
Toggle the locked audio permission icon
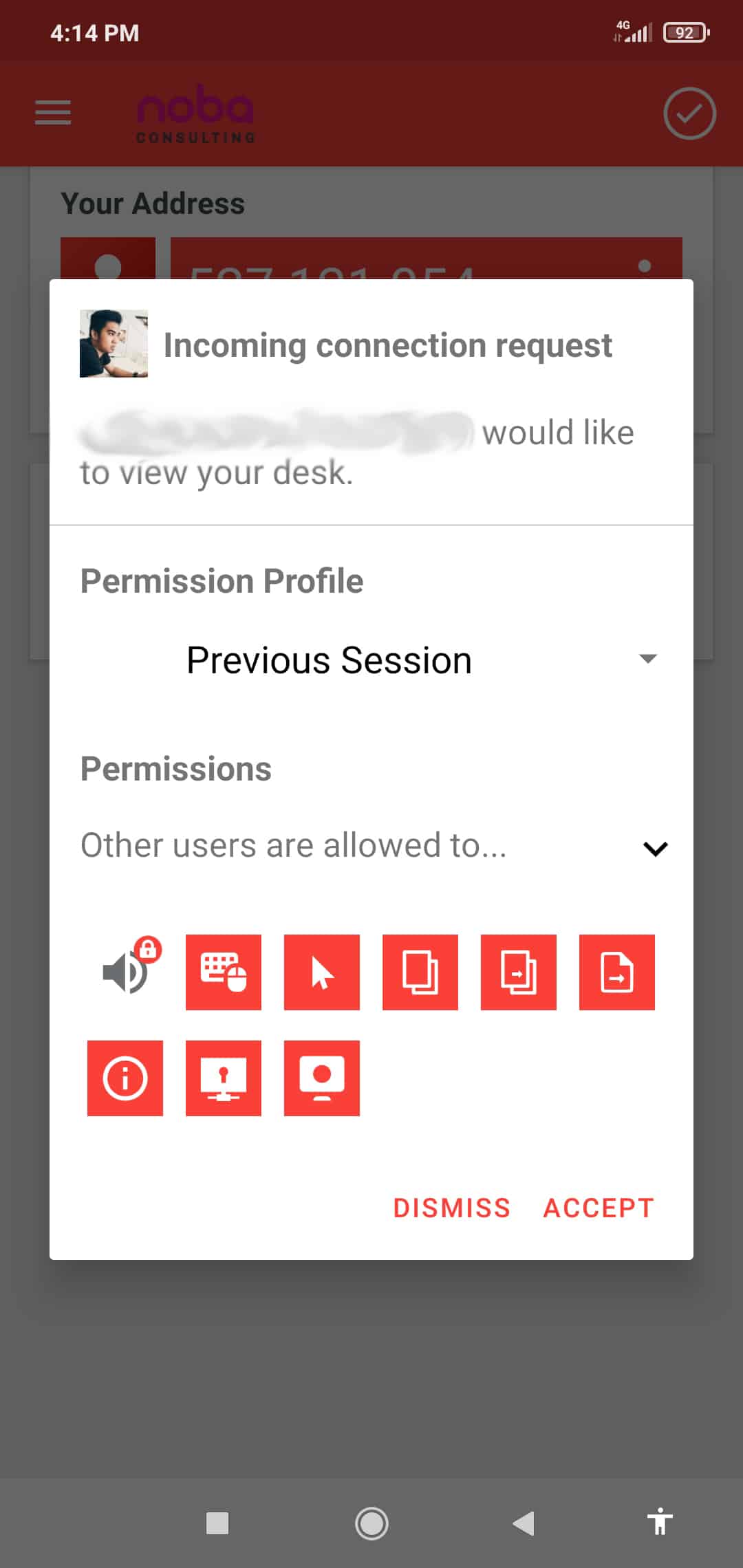pos(126,972)
